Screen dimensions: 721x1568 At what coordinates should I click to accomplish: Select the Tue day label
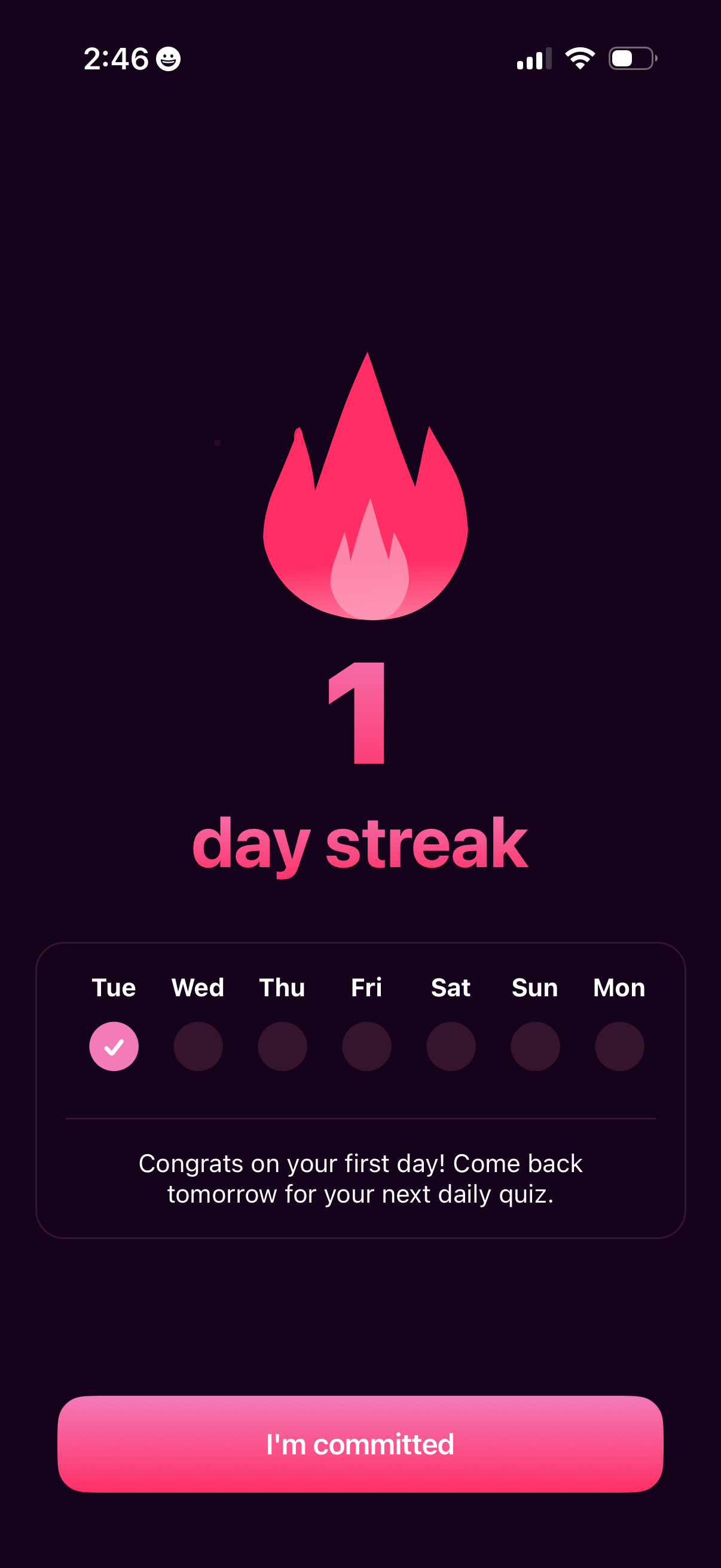tap(114, 987)
